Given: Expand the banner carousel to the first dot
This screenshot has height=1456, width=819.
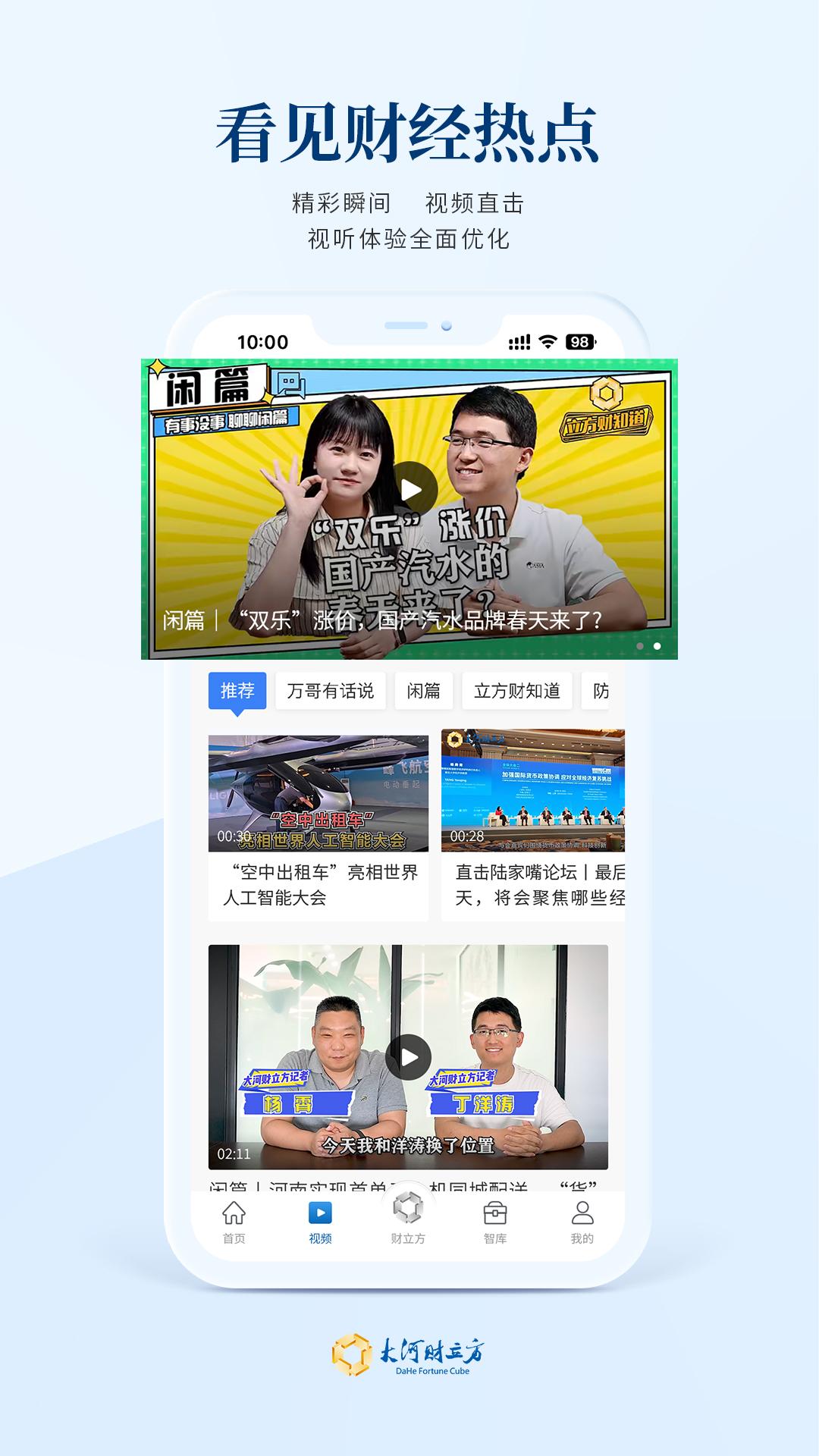Looking at the screenshot, I should 639,648.
